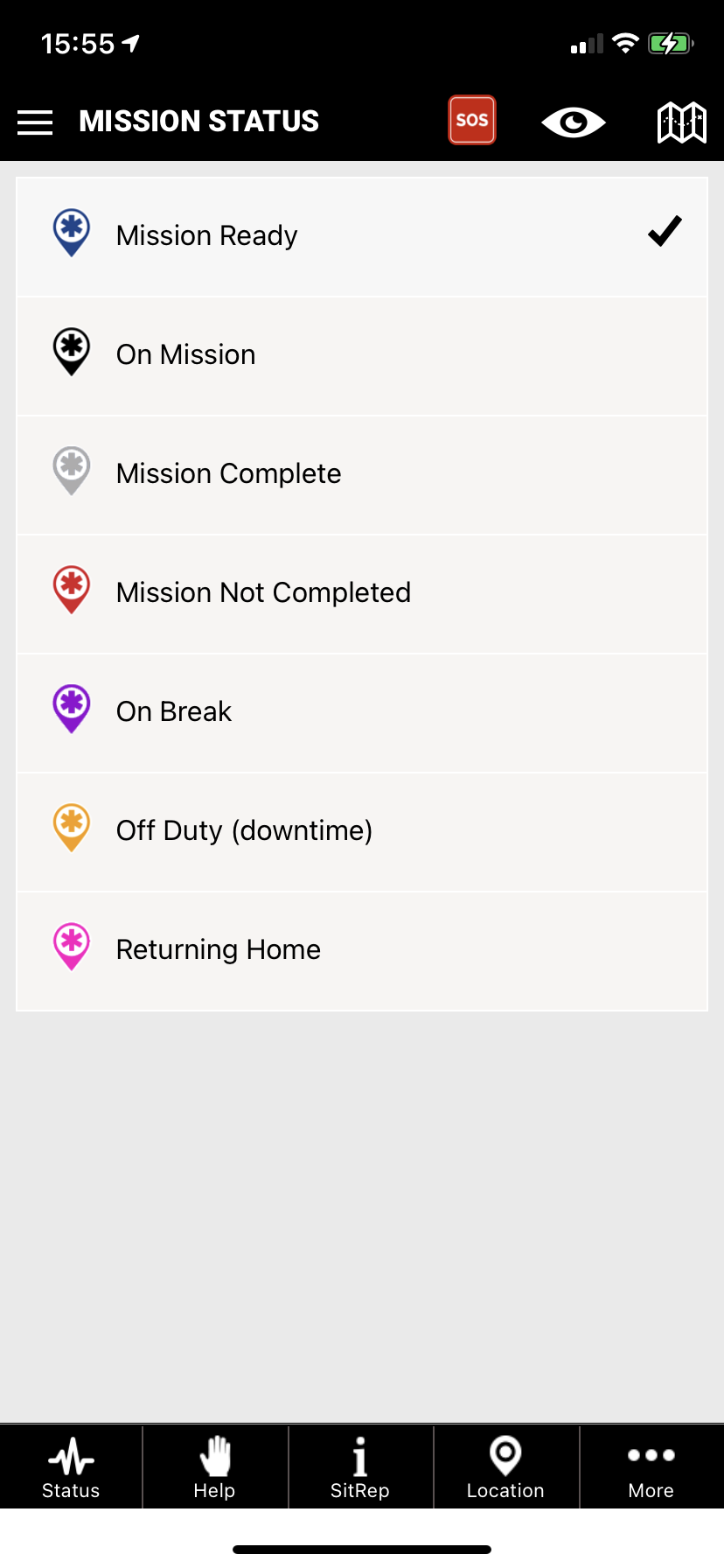Open the Help tab

click(x=215, y=1467)
